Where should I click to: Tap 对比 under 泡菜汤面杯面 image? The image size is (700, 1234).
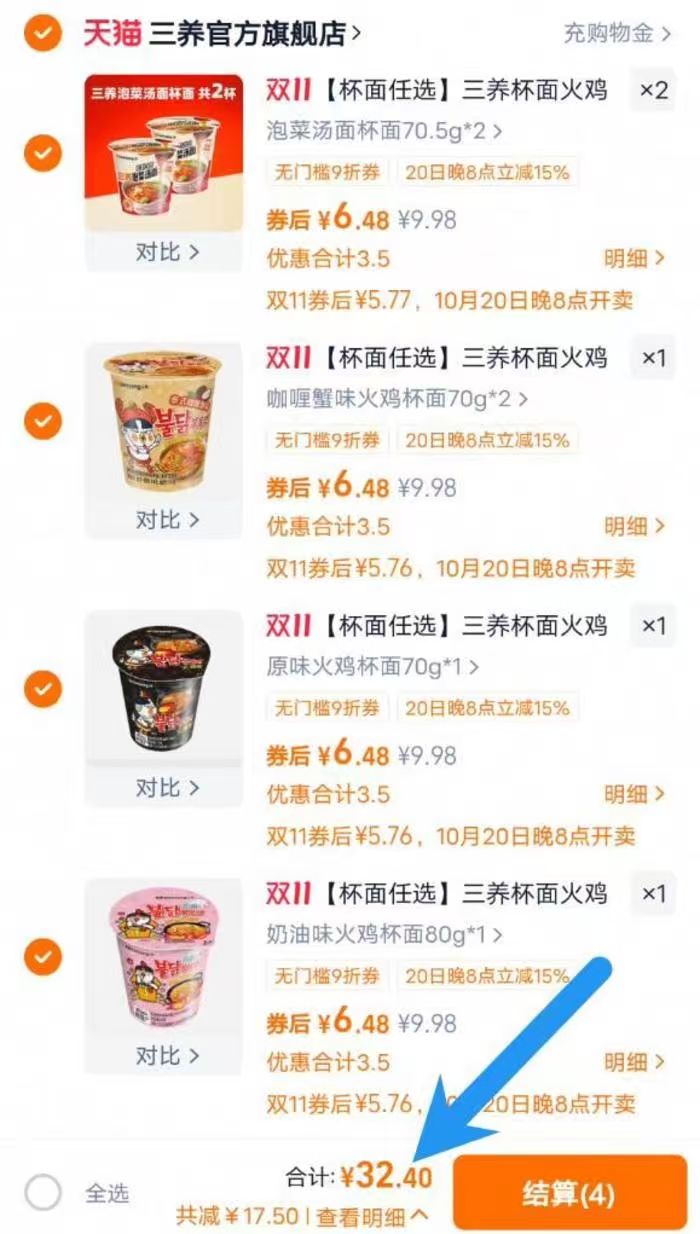(166, 252)
